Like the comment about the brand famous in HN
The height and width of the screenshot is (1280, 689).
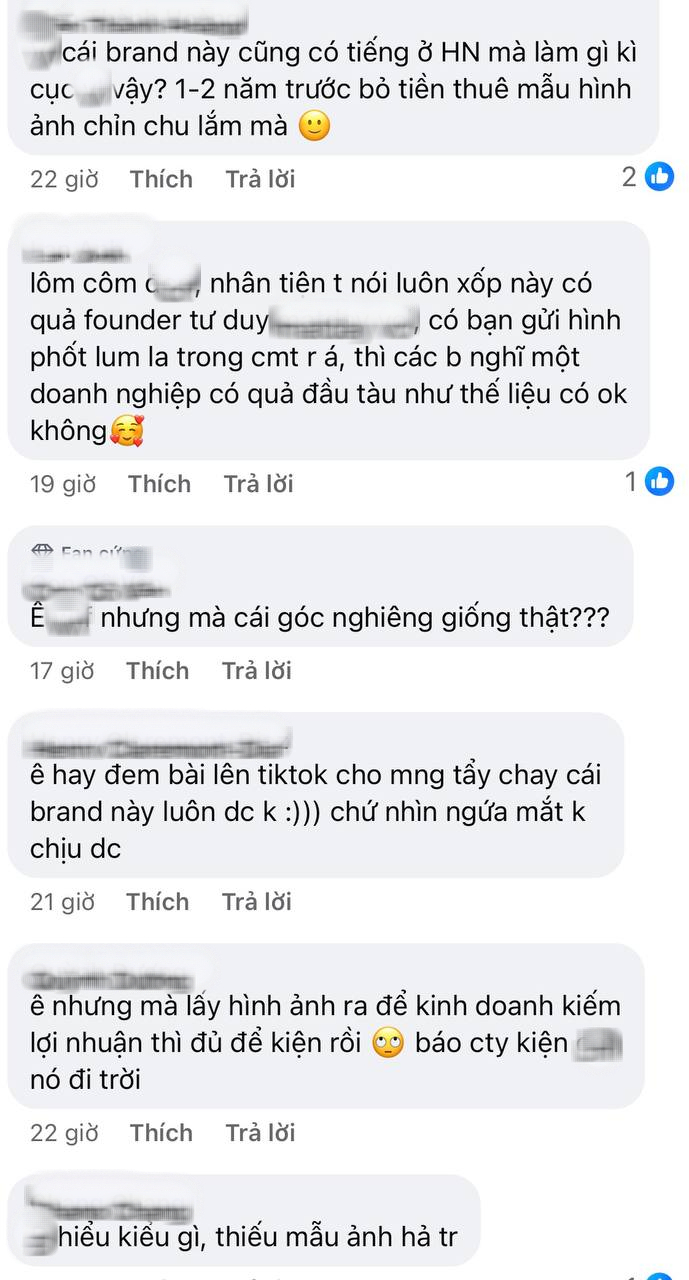pyautogui.click(x=161, y=179)
